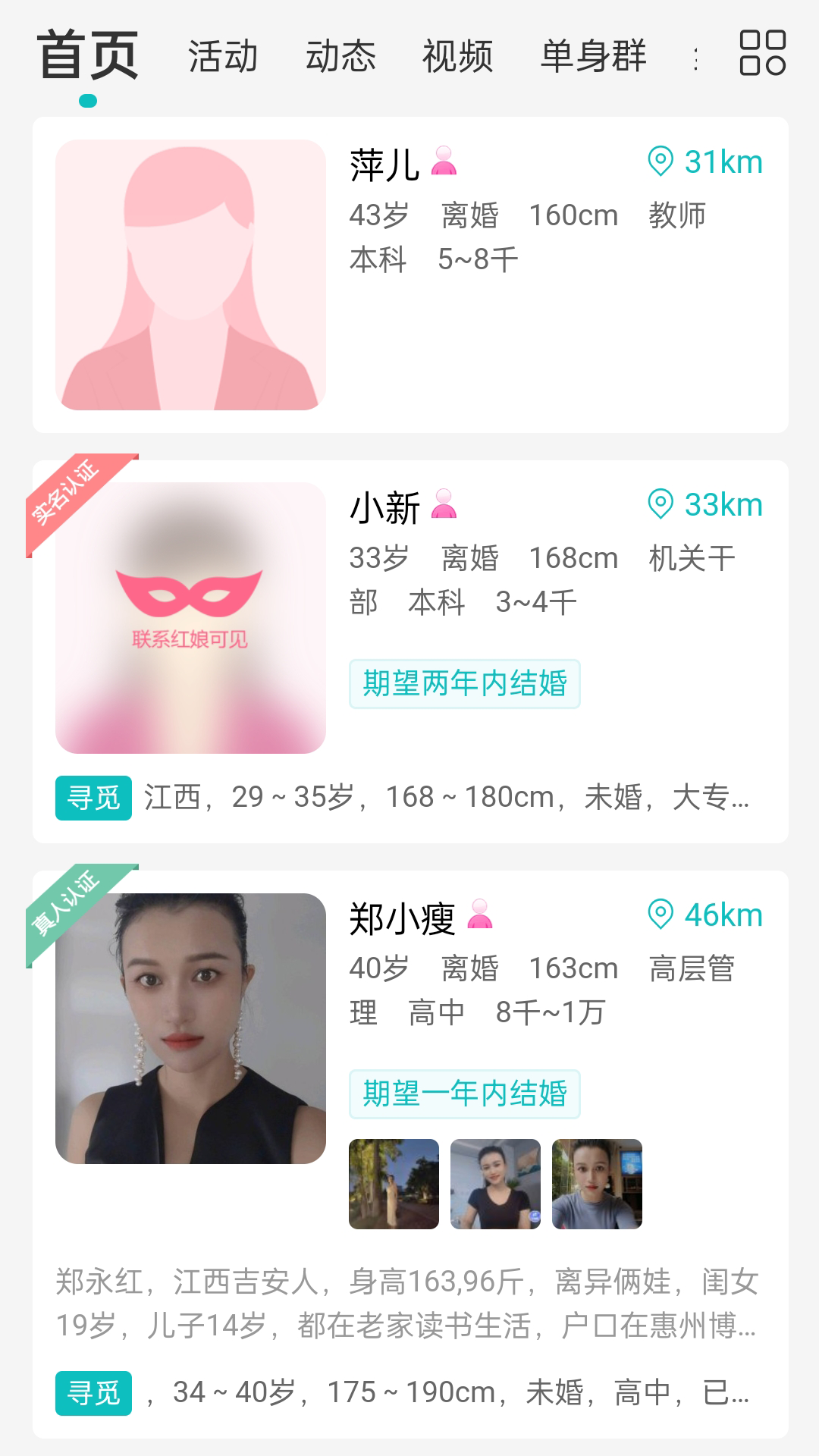
Task: View 郑小瘦's third album selfie photo
Action: [597, 1184]
